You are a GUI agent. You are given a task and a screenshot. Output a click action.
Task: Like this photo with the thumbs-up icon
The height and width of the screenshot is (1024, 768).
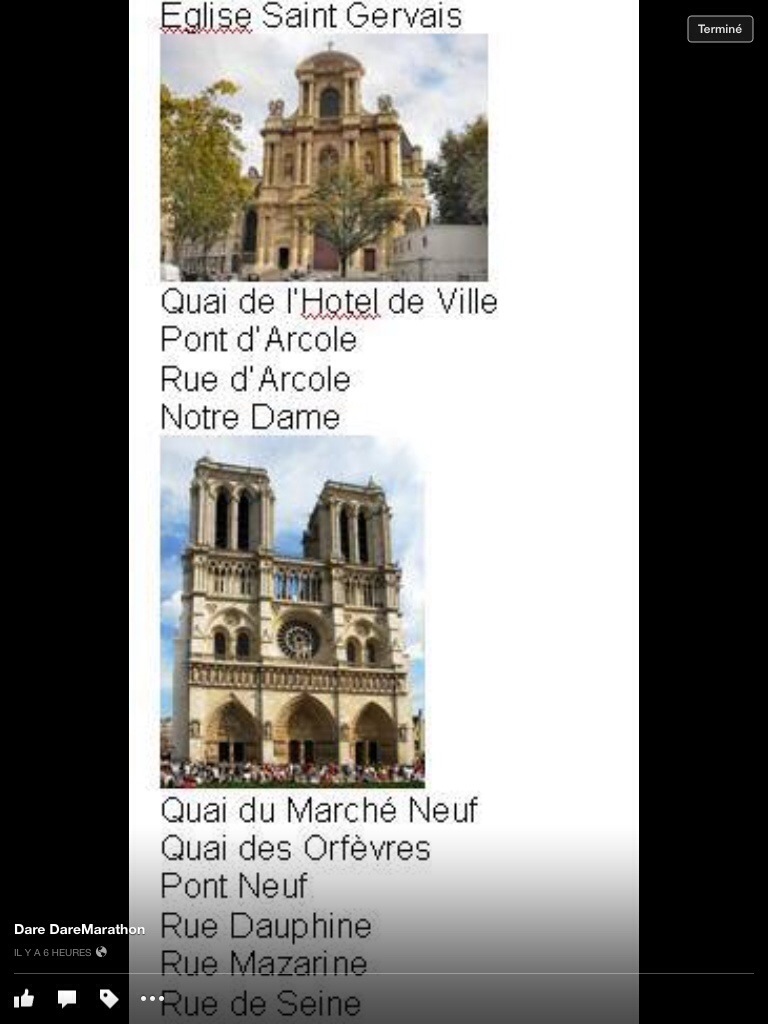pyautogui.click(x=24, y=998)
